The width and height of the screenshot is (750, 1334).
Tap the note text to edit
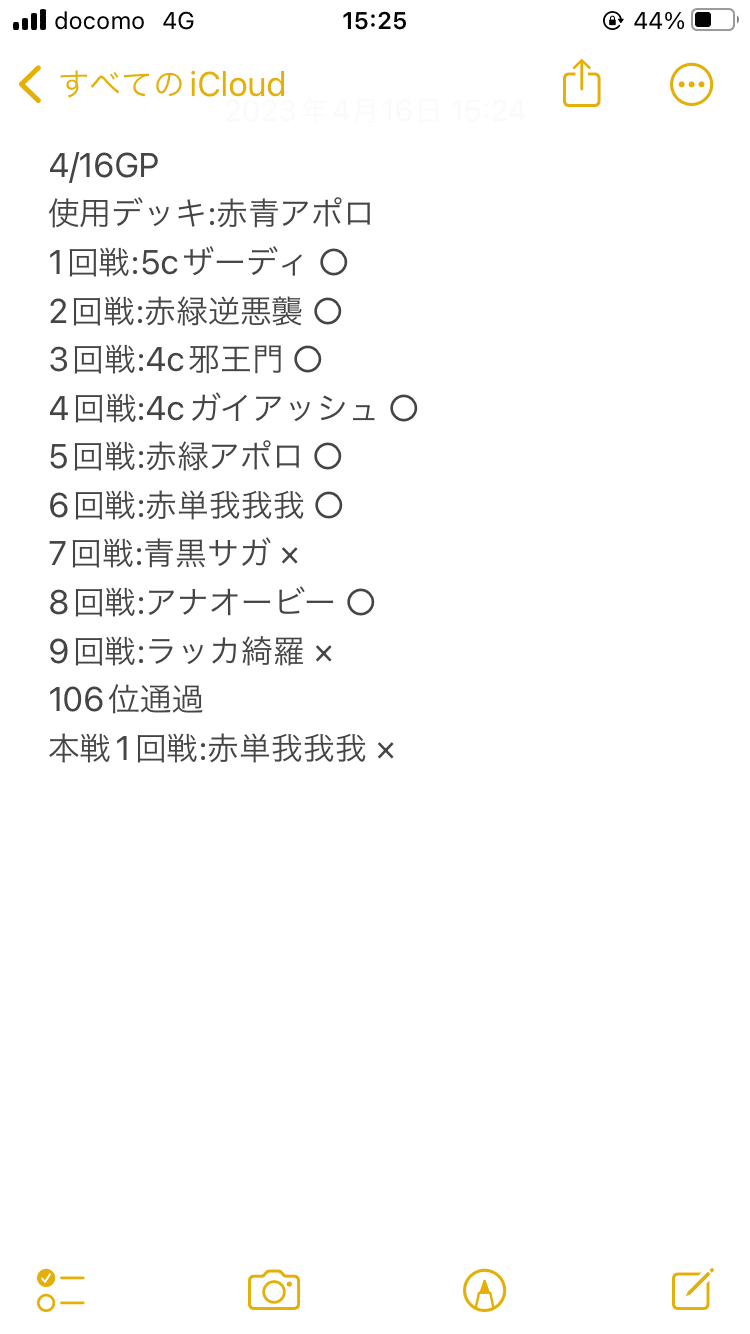pos(233,458)
